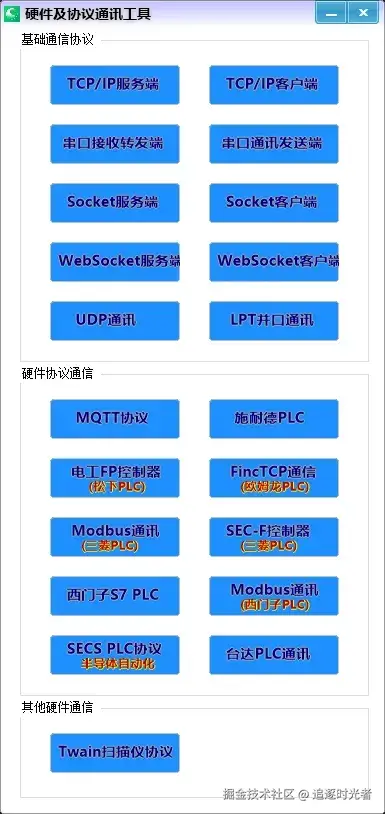Open SECS PLC协议 半导体自动化
Viewport: 385px width, 814px height.
tap(115, 655)
